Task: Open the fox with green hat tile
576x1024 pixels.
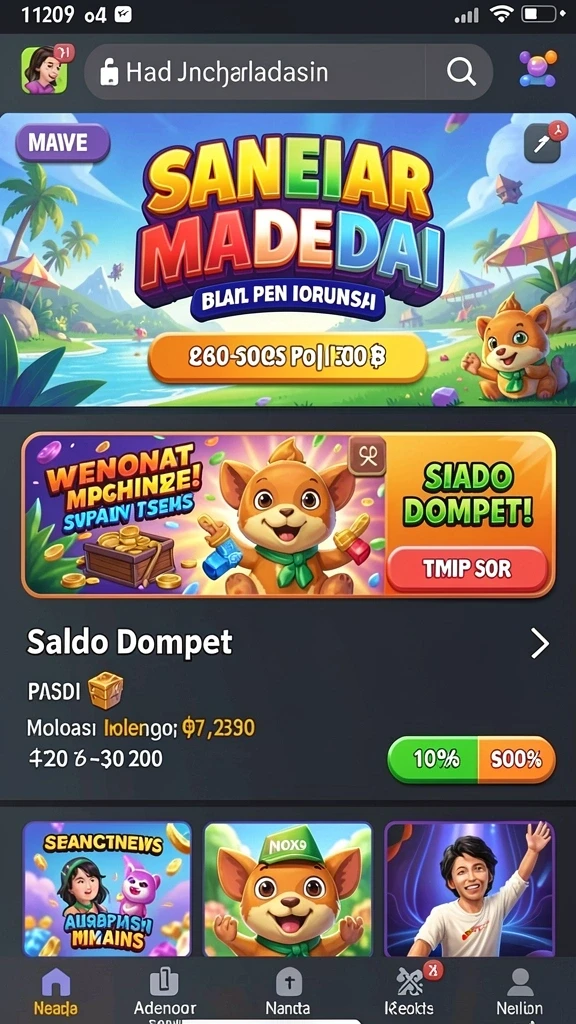Action: [288, 889]
